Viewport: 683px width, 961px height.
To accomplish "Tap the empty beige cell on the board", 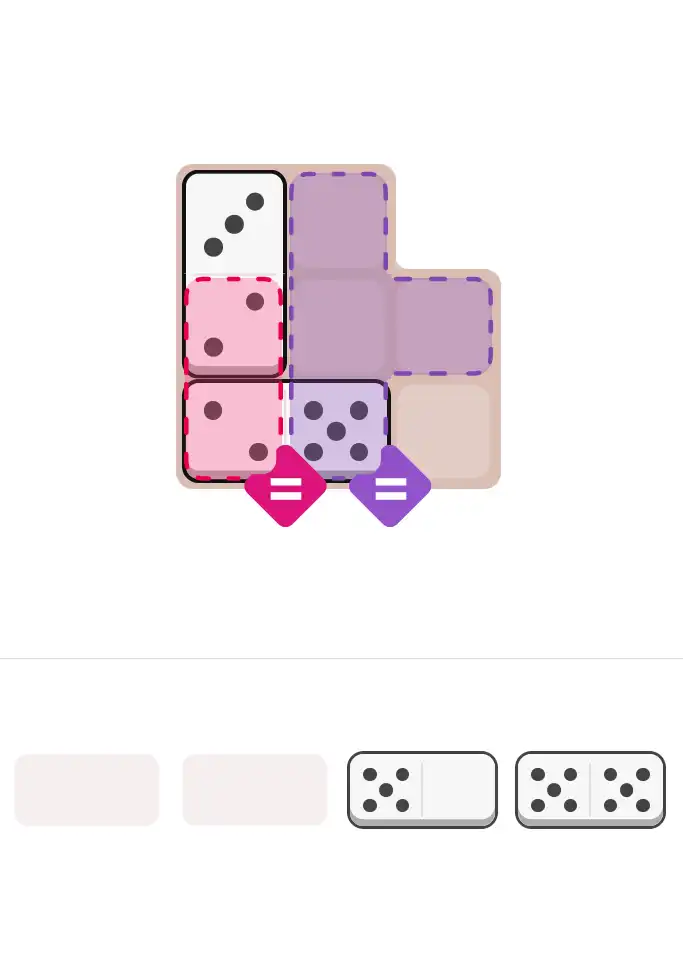I will click(x=443, y=431).
